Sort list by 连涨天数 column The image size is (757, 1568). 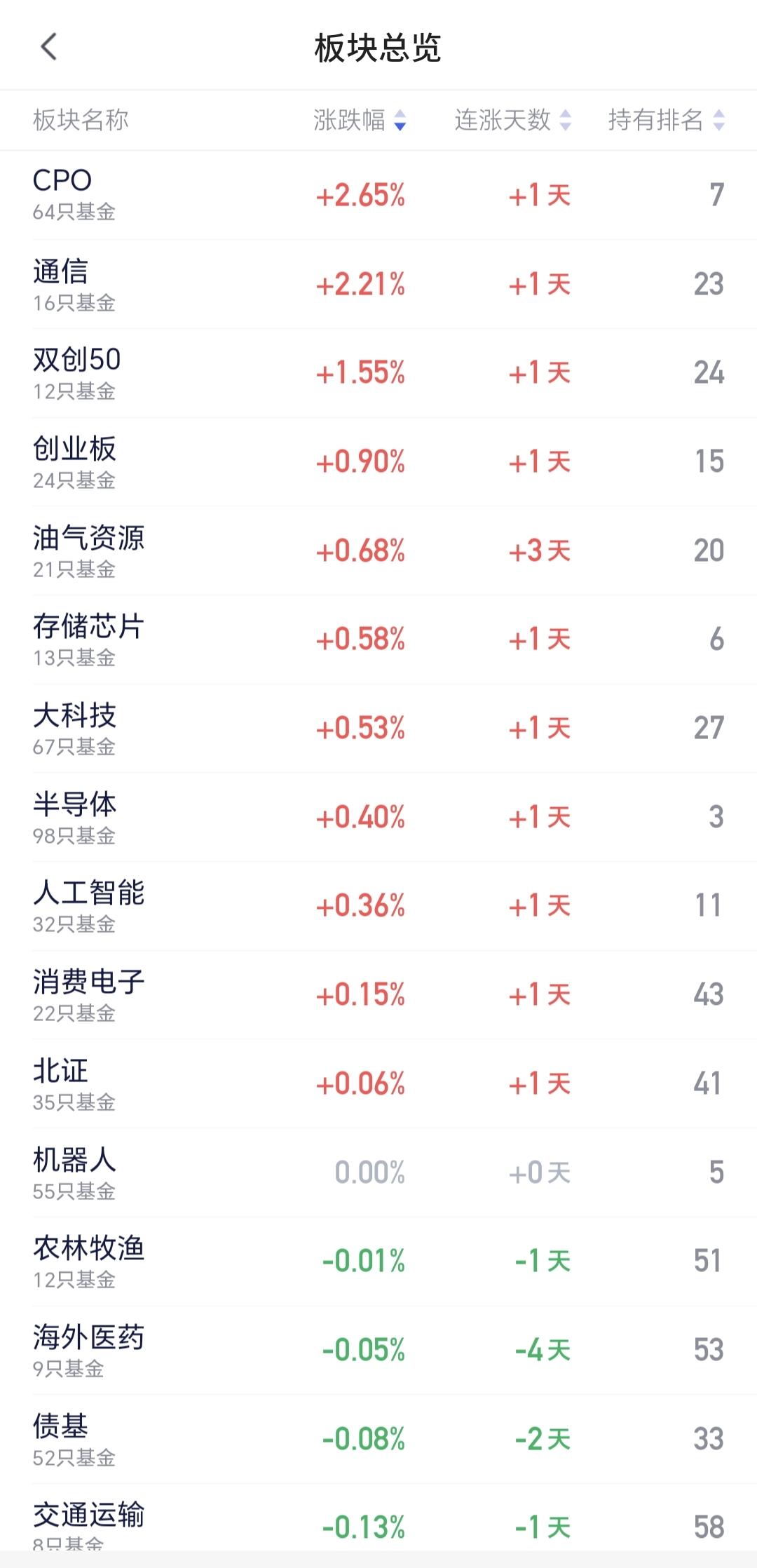click(512, 120)
